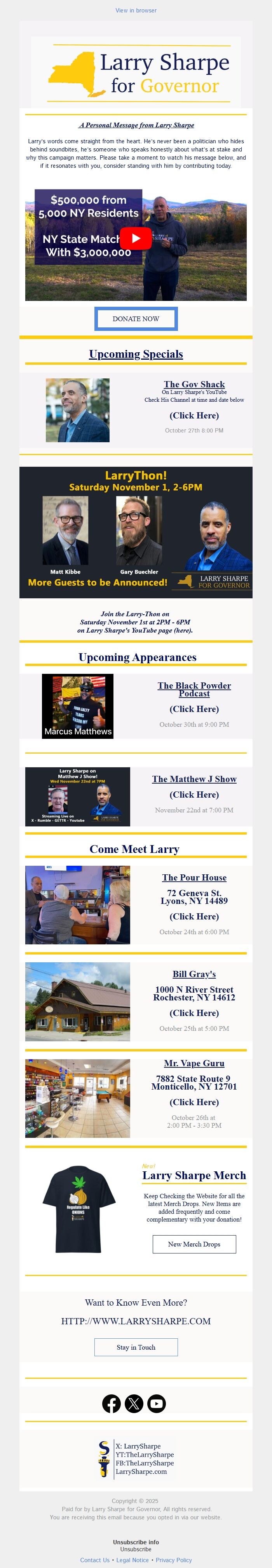Open The Matthew J Show link

(194, 779)
